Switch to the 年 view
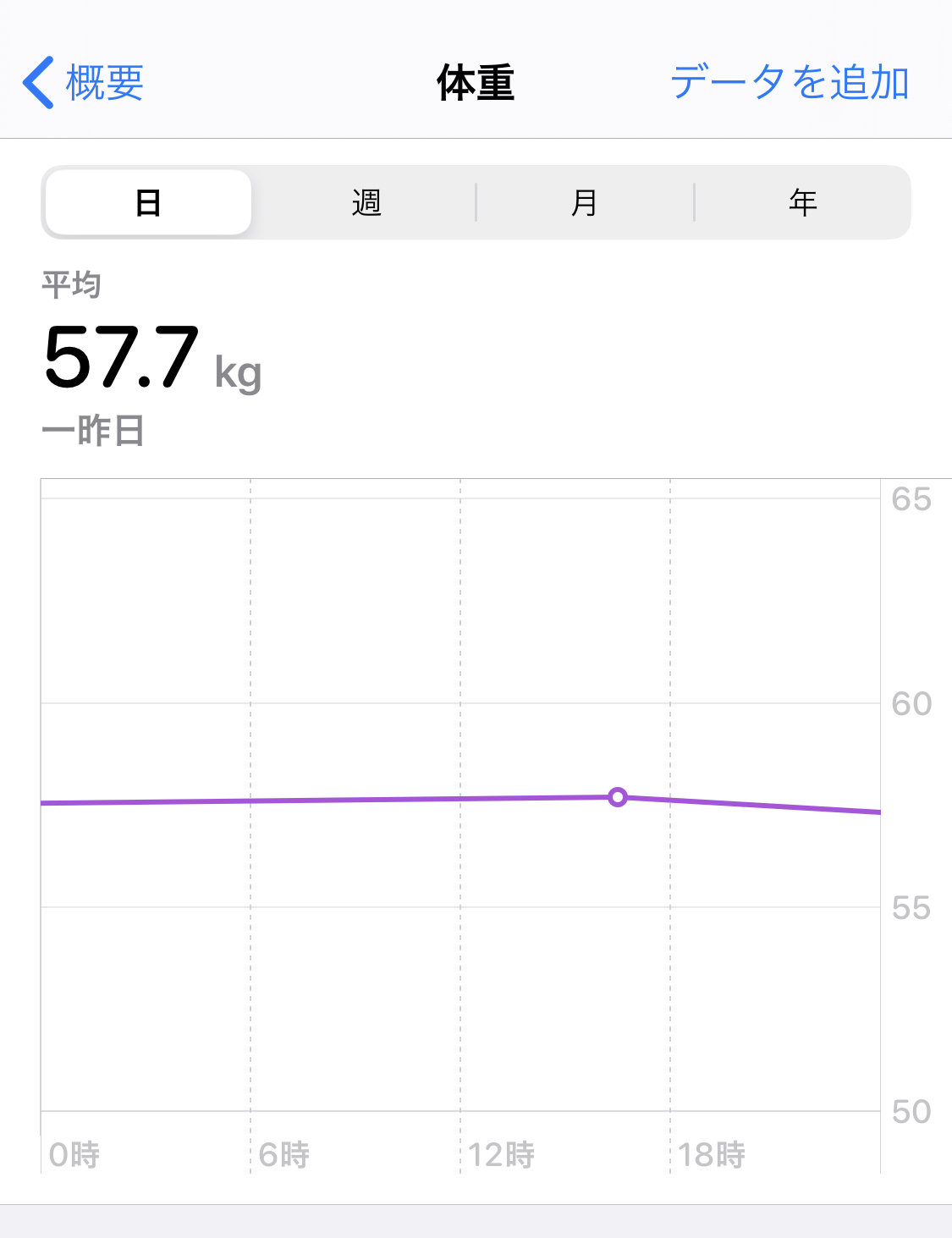 [802, 203]
